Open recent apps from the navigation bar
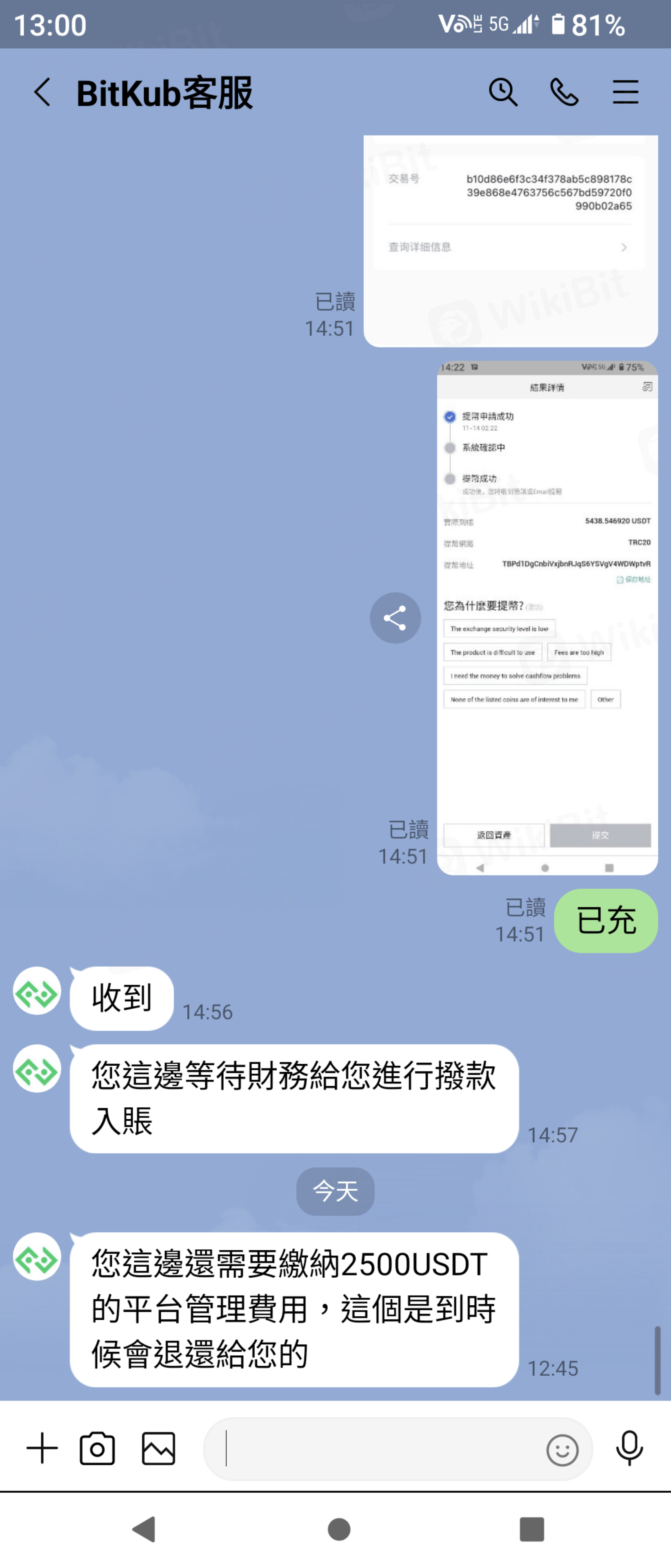The image size is (671, 1568). (x=532, y=1529)
